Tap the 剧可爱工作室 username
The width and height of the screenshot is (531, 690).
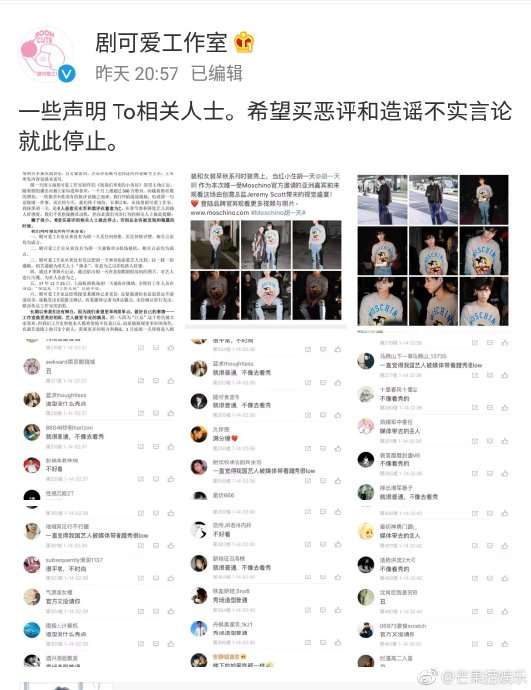tap(161, 43)
